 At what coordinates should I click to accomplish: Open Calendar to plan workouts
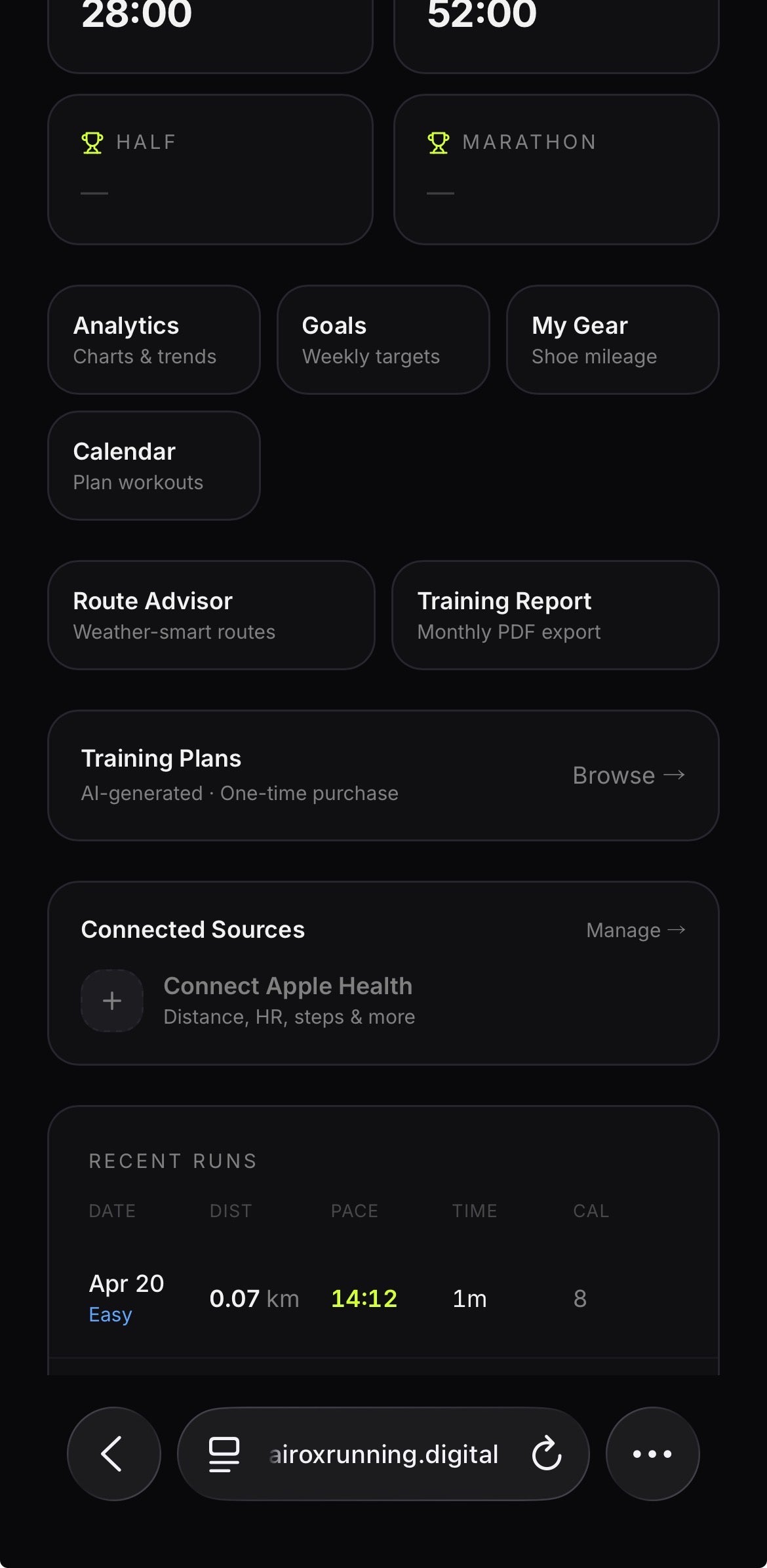point(153,466)
